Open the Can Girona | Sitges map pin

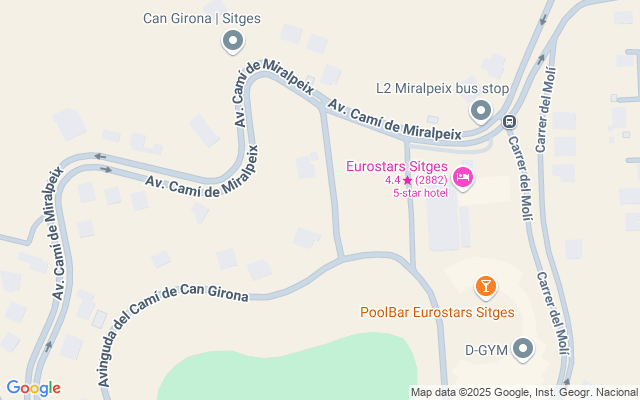(x=233, y=41)
